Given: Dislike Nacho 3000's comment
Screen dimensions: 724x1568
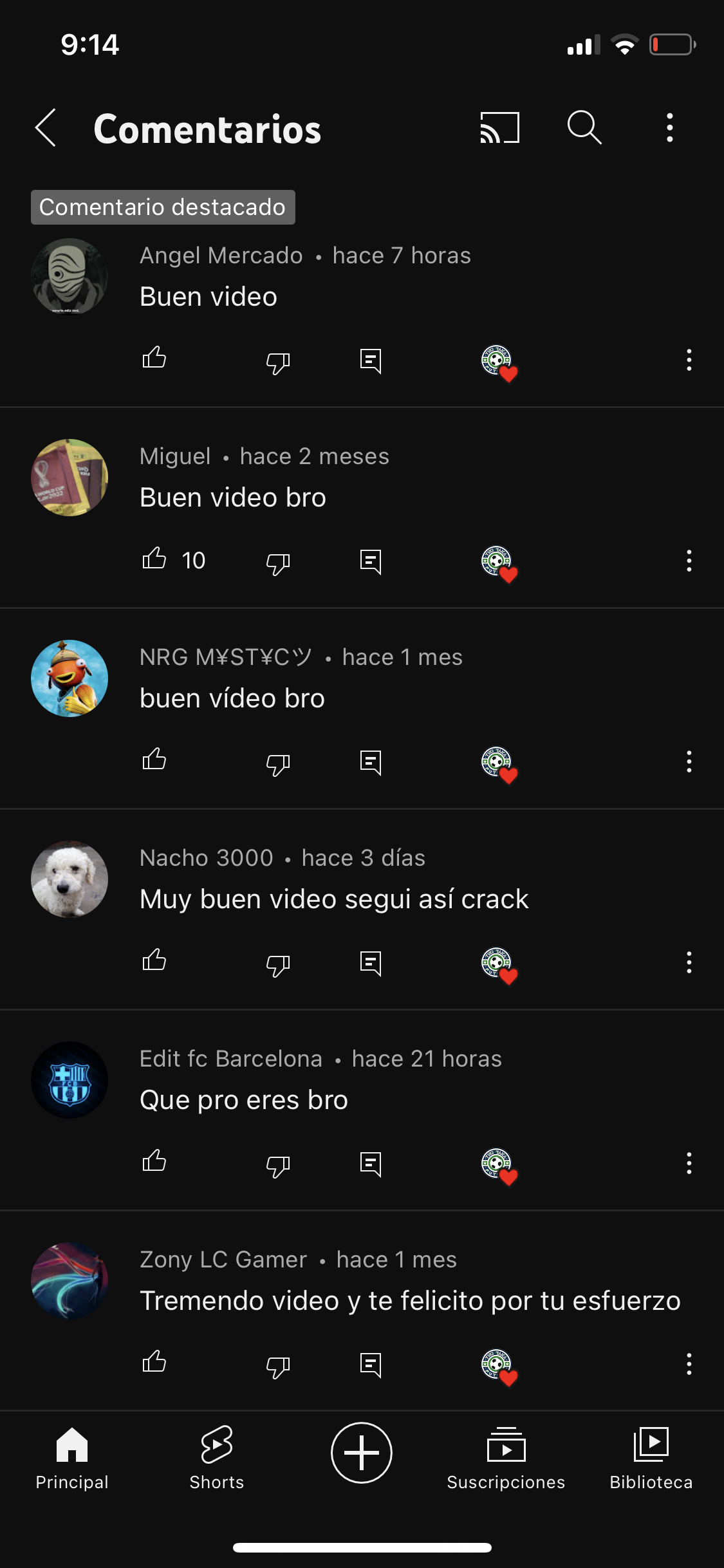Looking at the screenshot, I should pyautogui.click(x=278, y=964).
